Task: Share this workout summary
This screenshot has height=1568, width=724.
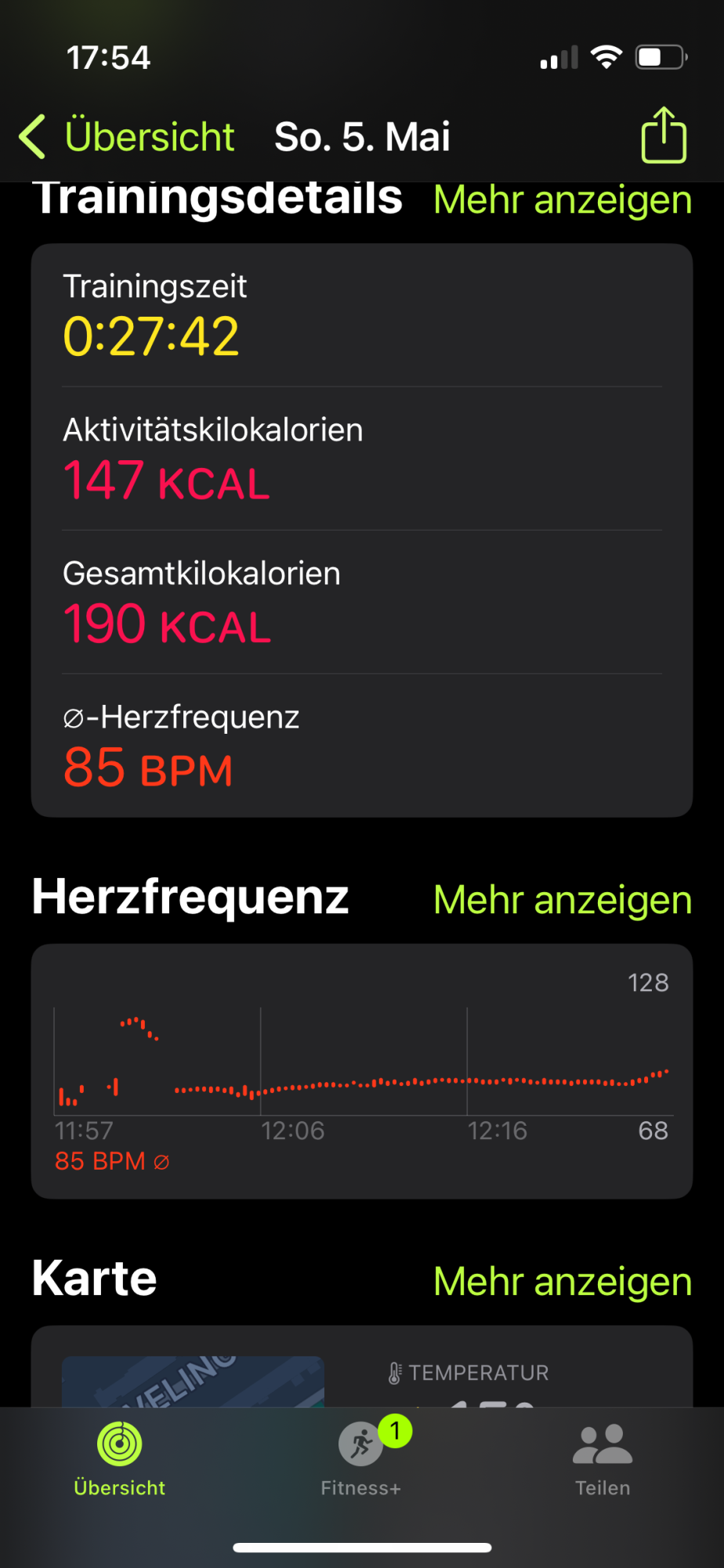Action: [664, 136]
